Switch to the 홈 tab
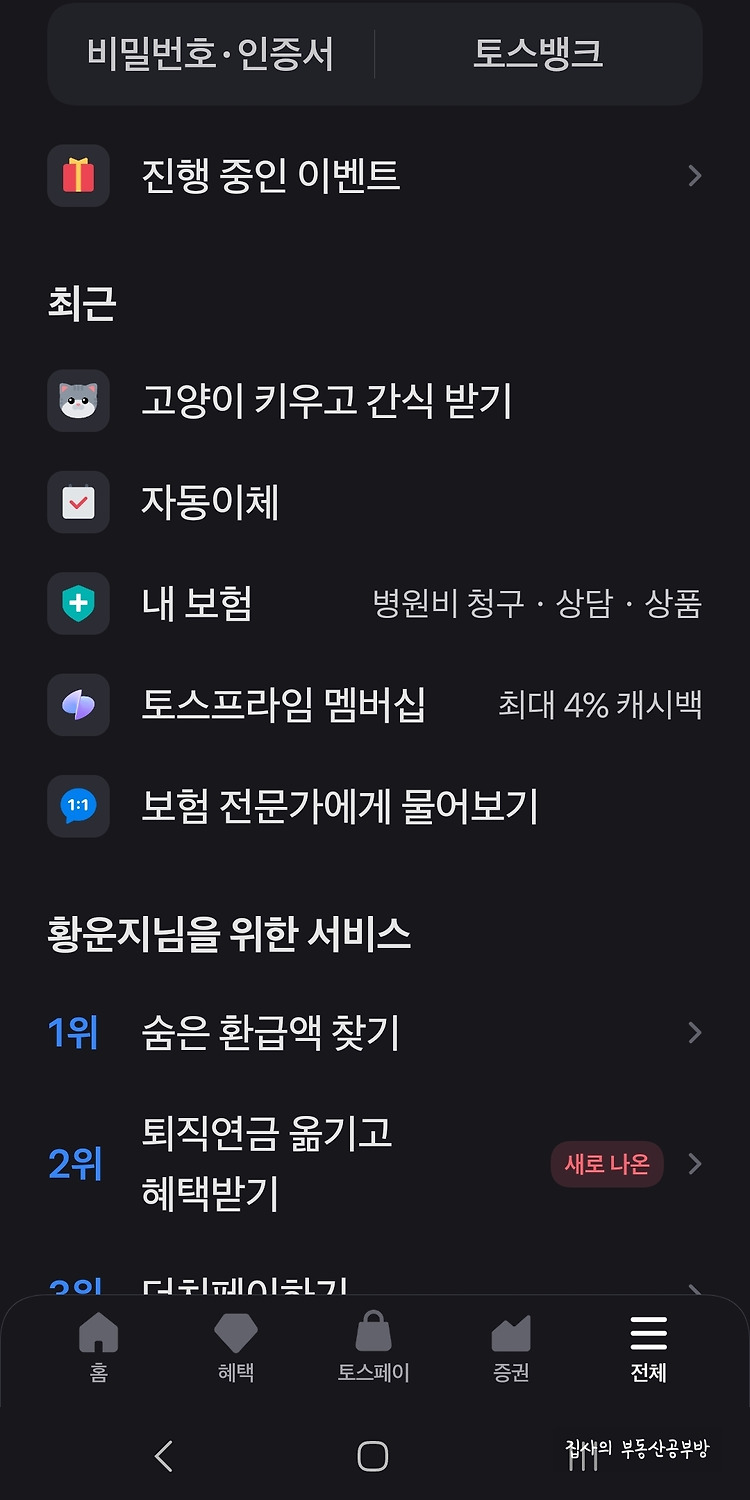Viewport: 750px width, 1500px height. point(99,1348)
